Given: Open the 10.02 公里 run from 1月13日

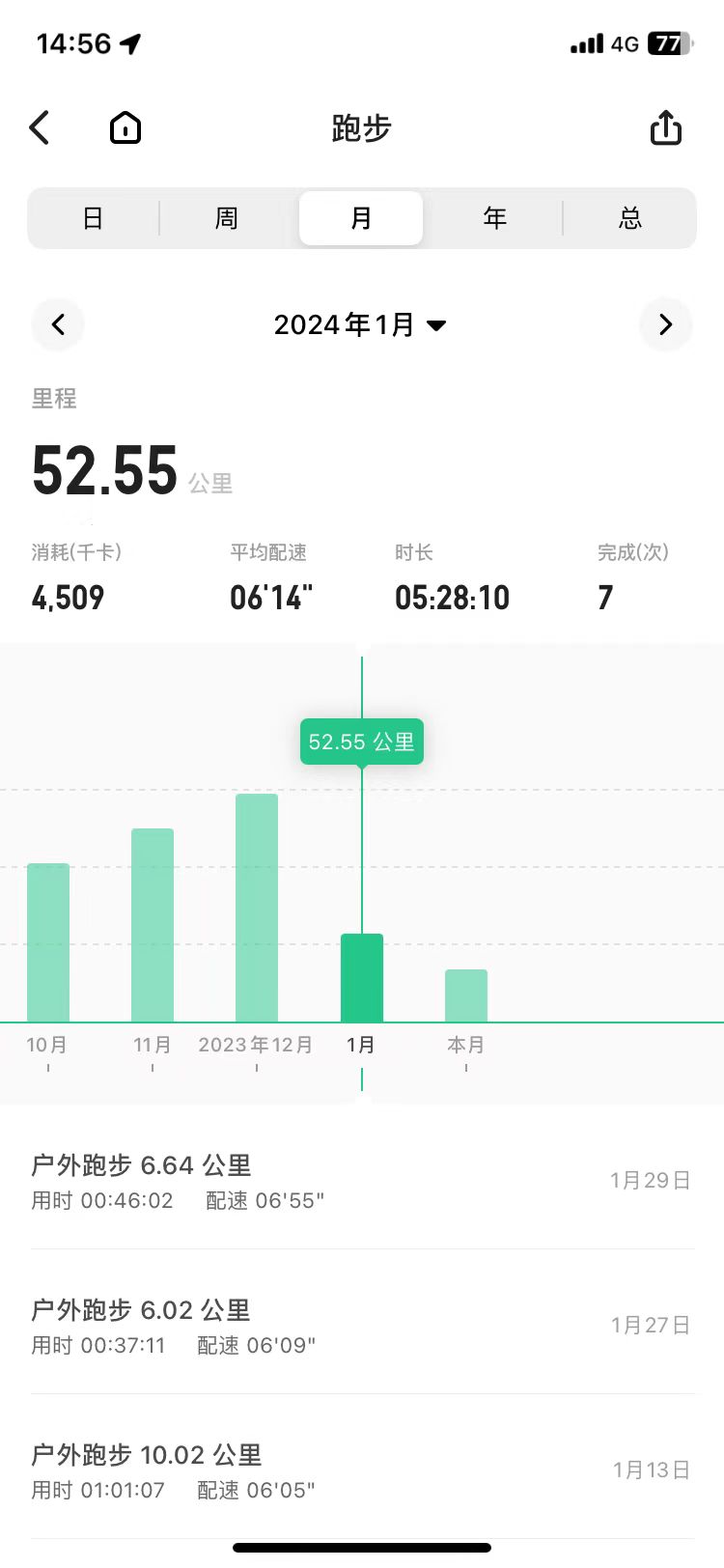Looking at the screenshot, I should (362, 1470).
